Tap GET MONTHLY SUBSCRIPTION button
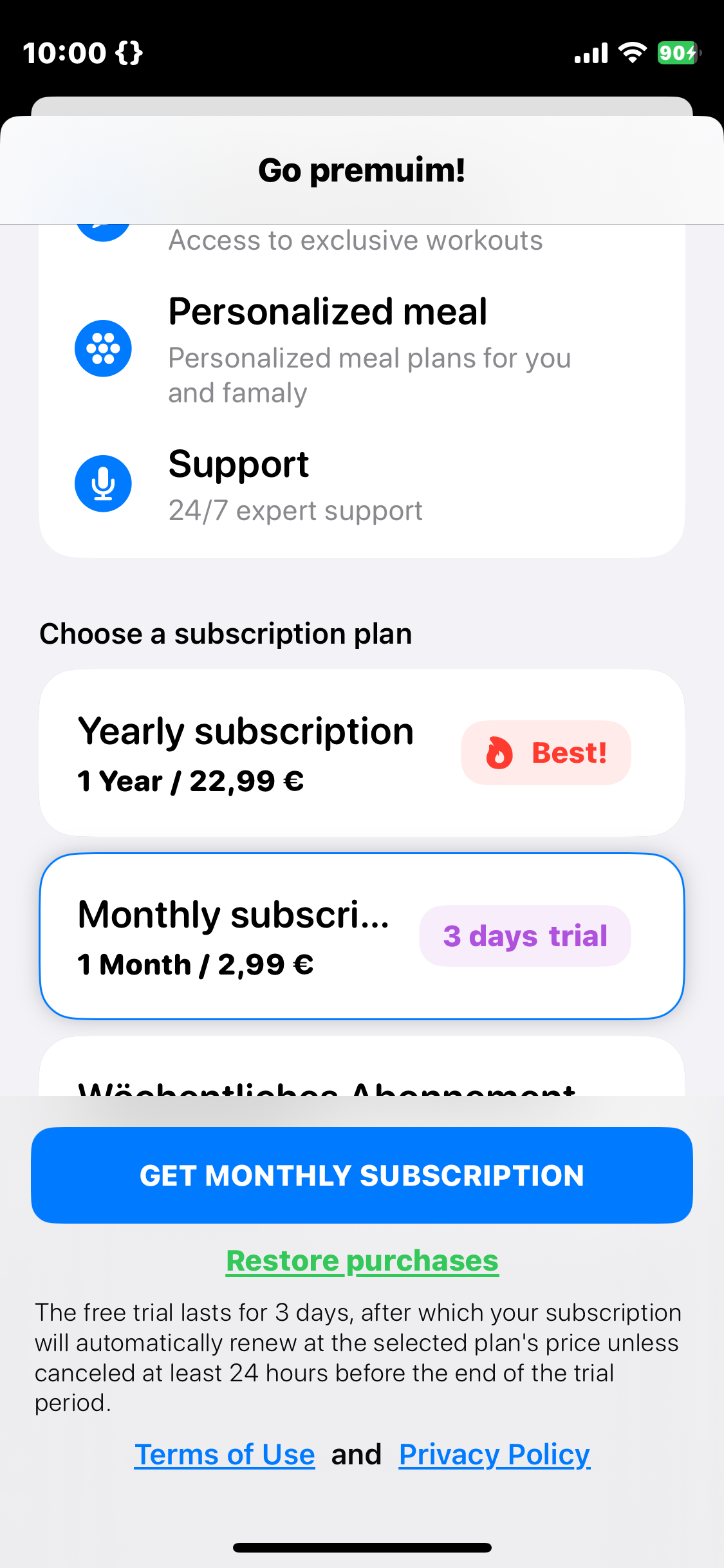Screen dimensions: 724x1568 pyautogui.click(x=362, y=1175)
